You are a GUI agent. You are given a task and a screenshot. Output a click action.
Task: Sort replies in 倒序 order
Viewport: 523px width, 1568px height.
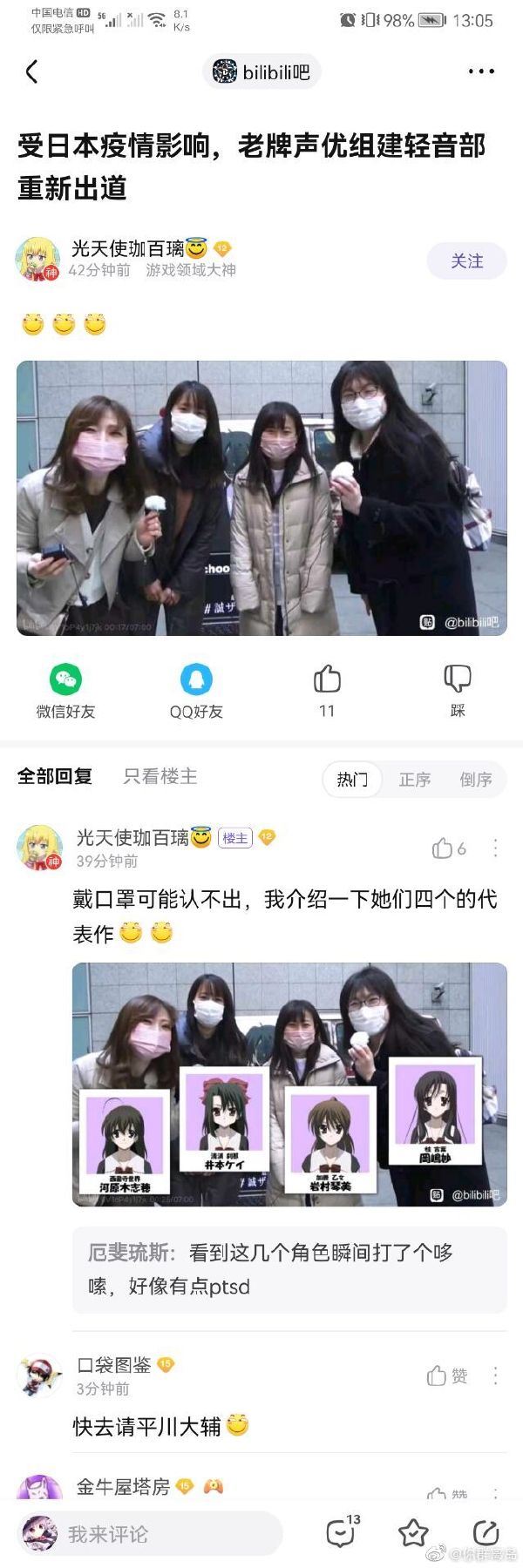476,779
